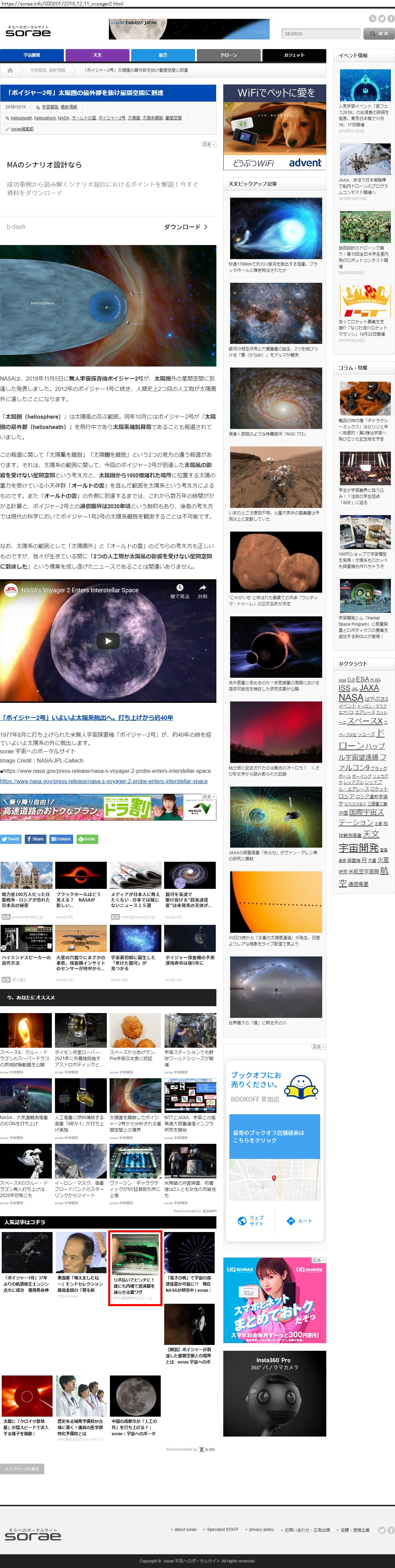Open the RSS feed icon in header

(x=372, y=19)
